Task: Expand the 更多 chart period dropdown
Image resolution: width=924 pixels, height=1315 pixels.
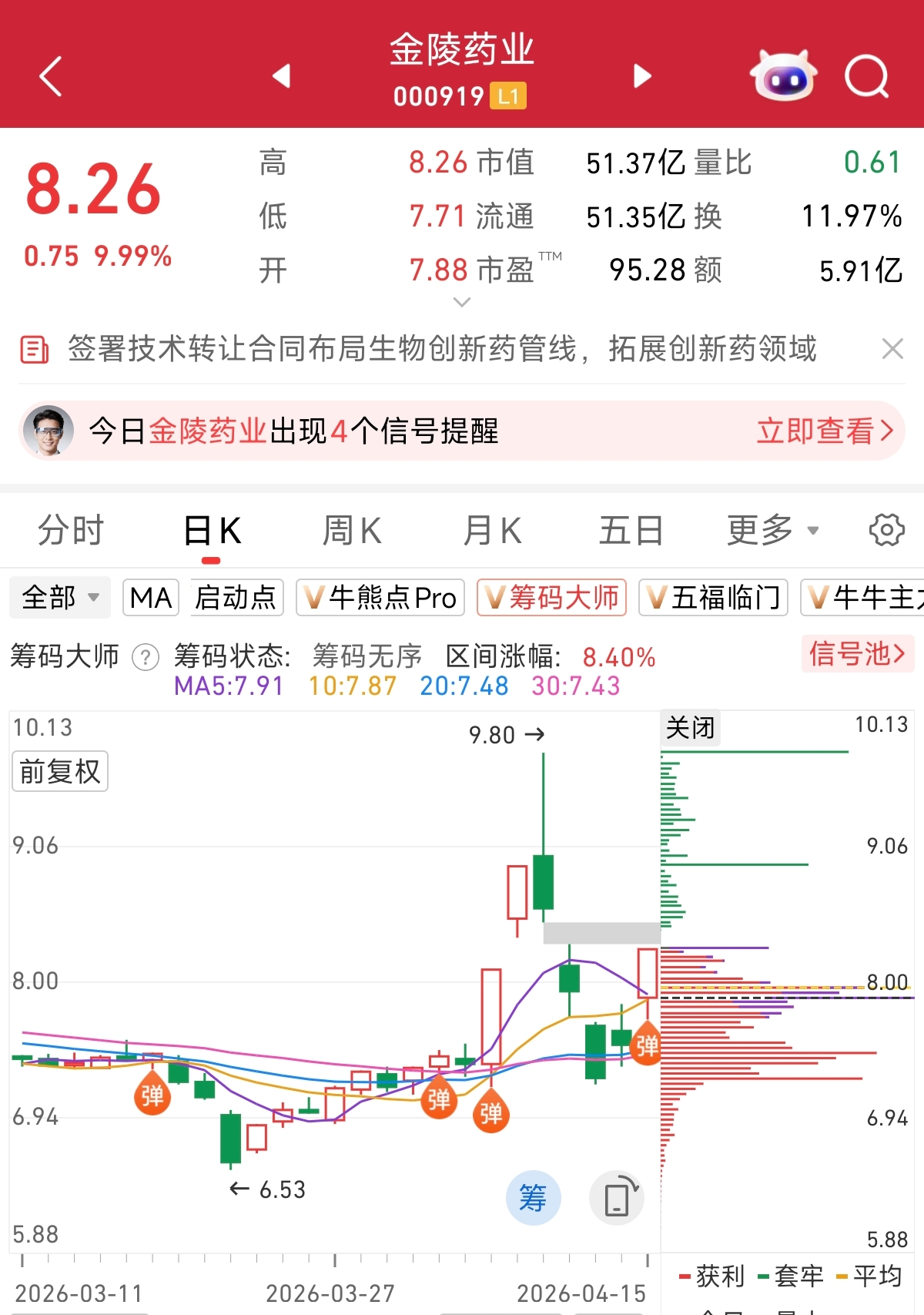Action: coord(772,531)
